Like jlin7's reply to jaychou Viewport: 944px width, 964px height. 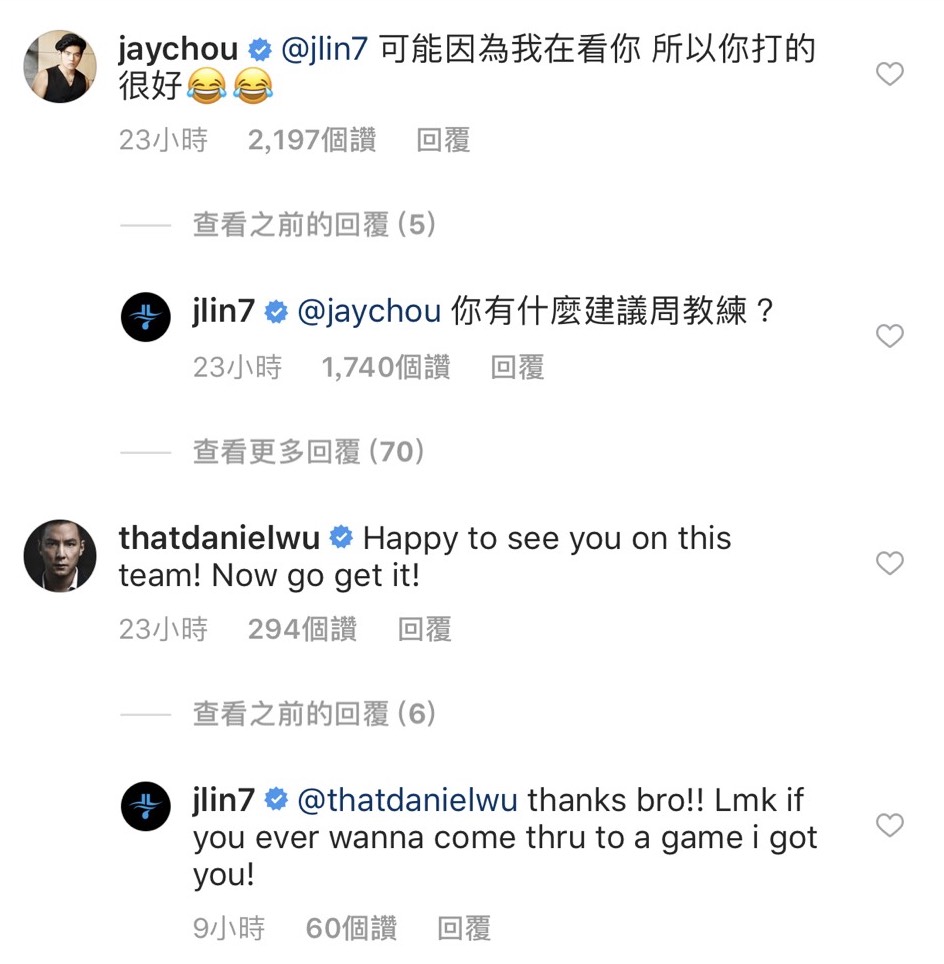click(889, 336)
